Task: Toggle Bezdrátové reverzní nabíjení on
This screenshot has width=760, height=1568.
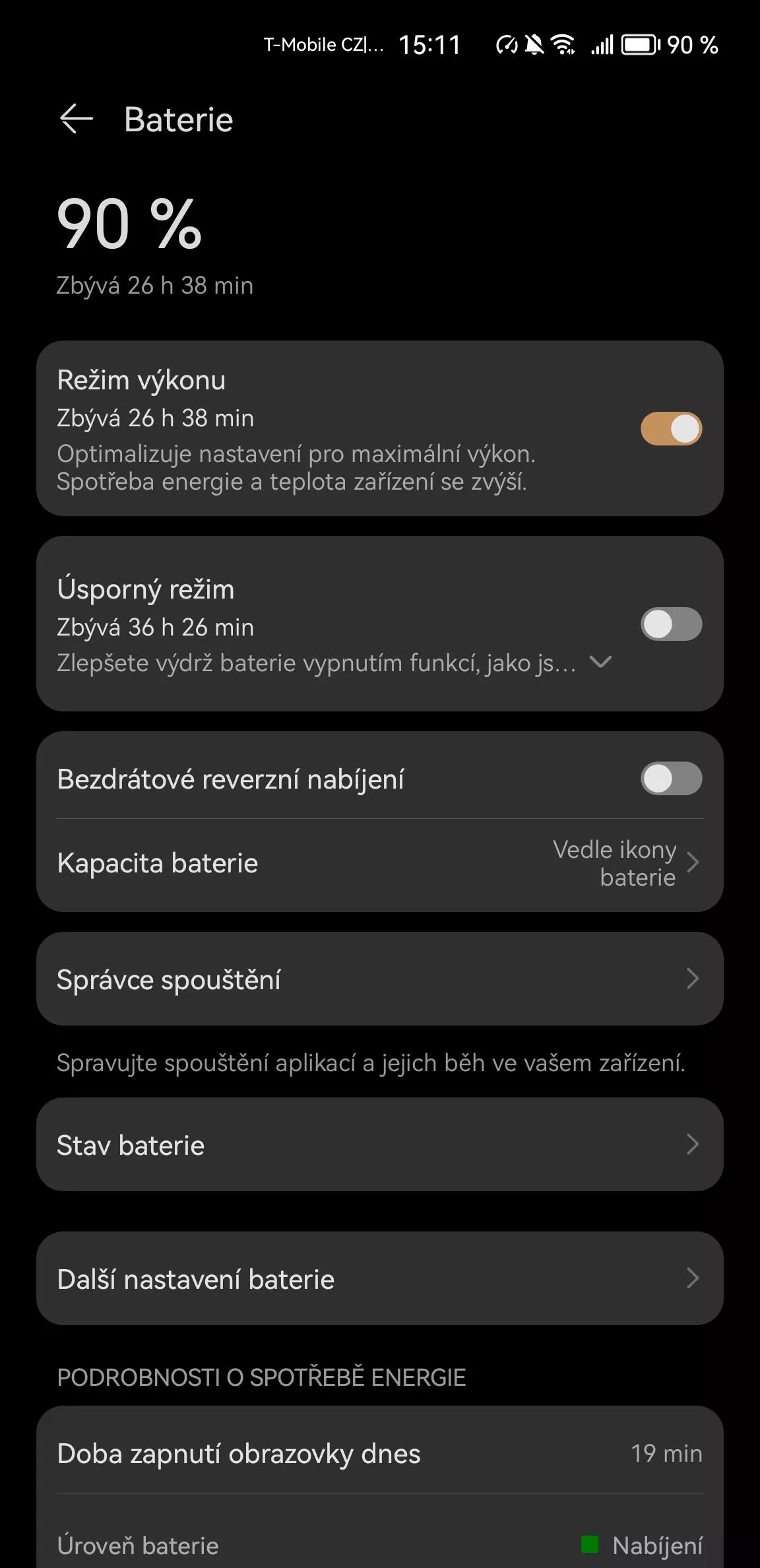Action: pyautogui.click(x=671, y=779)
